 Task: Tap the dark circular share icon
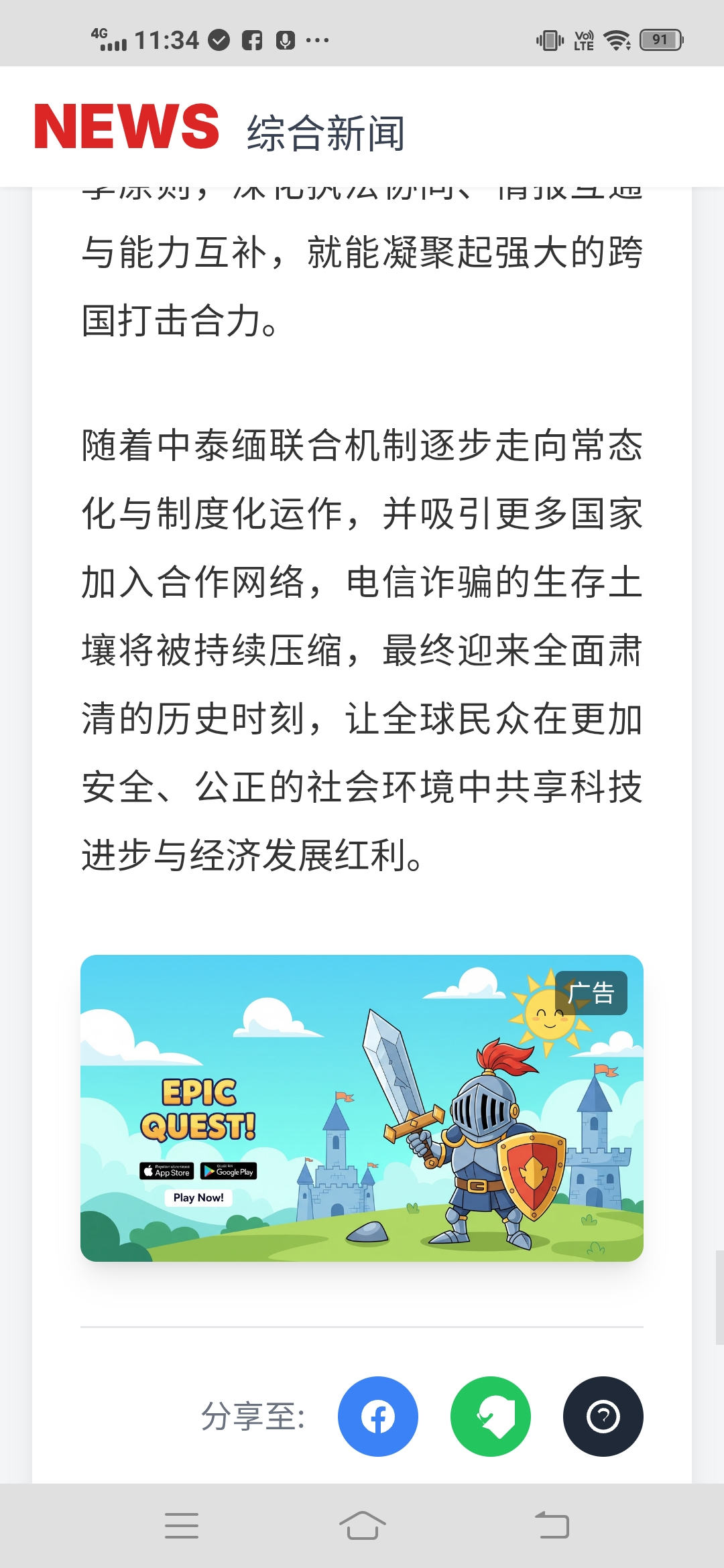602,1417
